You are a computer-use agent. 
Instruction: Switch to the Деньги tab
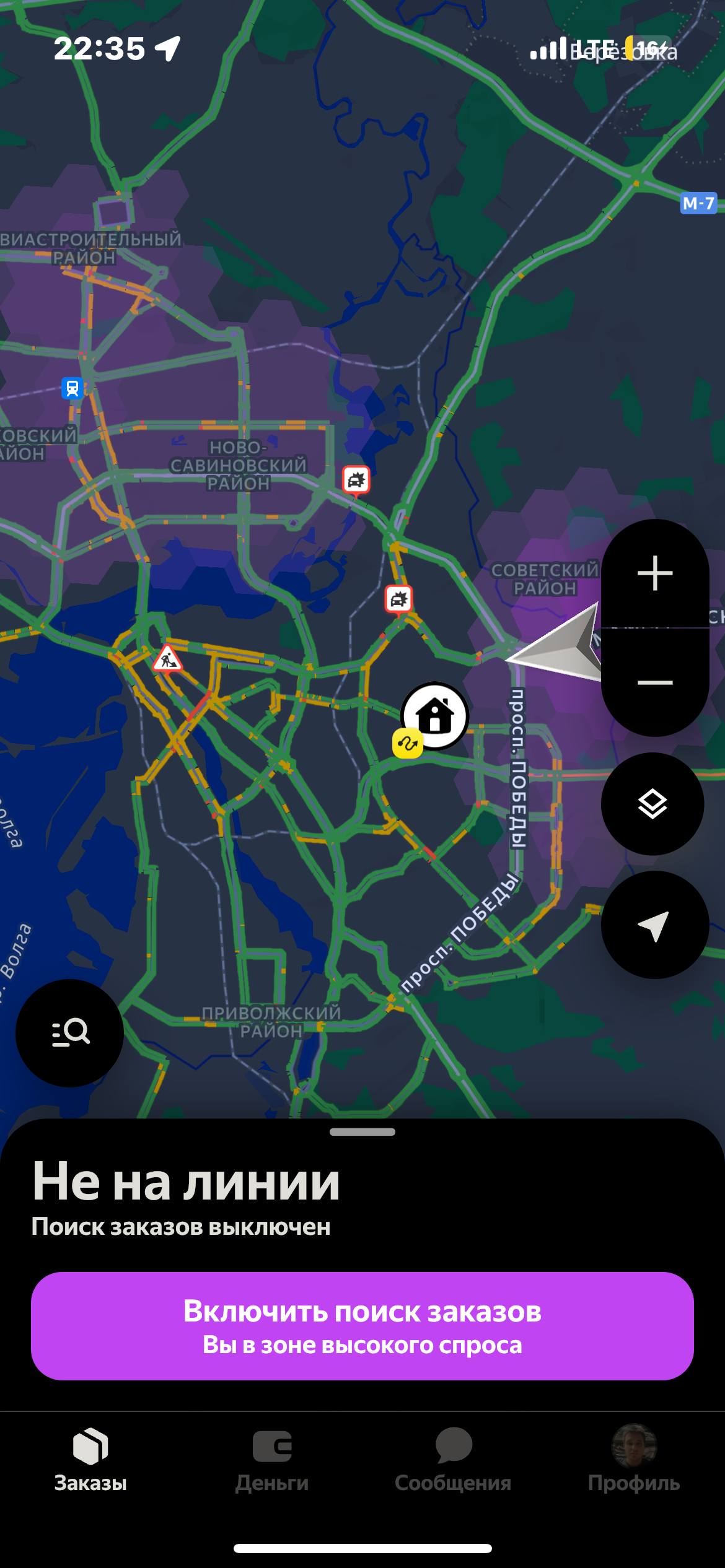click(x=272, y=1461)
